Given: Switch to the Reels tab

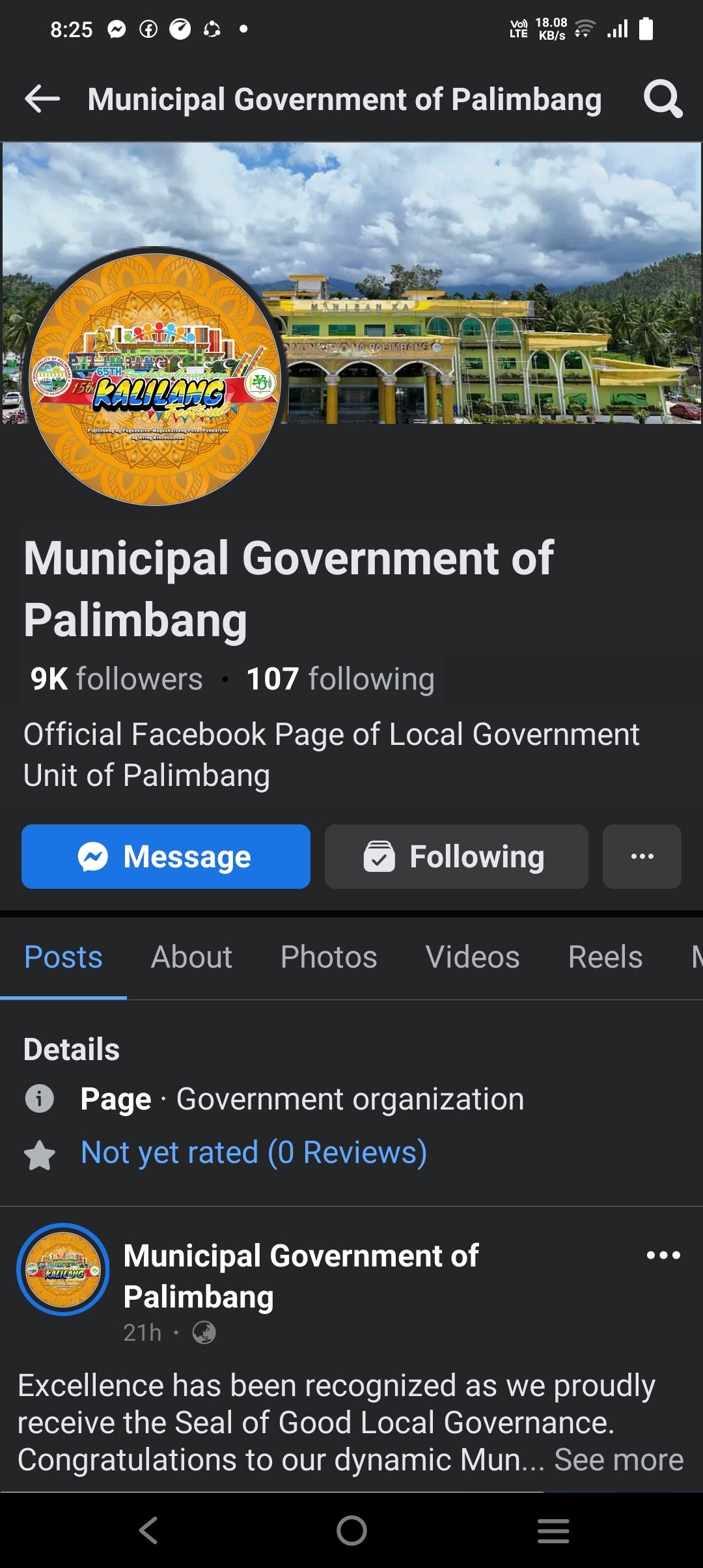Looking at the screenshot, I should coord(605,957).
